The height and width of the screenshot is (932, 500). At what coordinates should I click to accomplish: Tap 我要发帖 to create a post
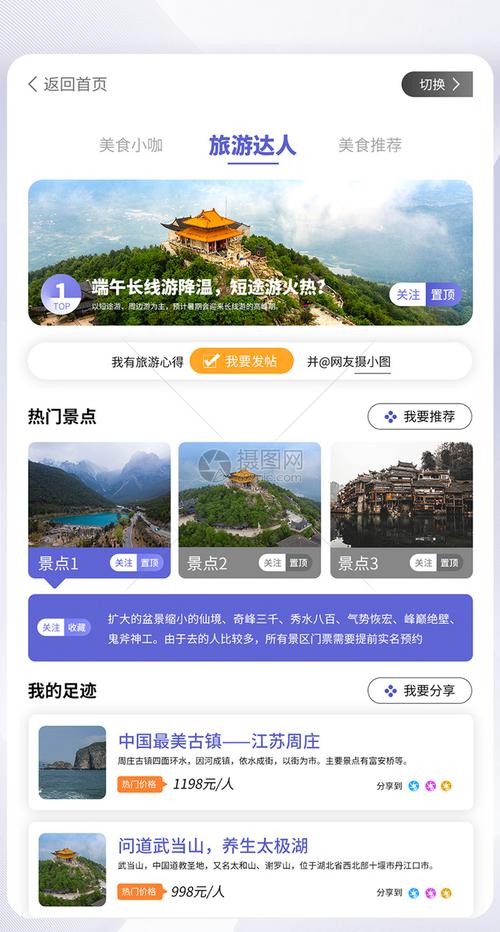[x=241, y=361]
